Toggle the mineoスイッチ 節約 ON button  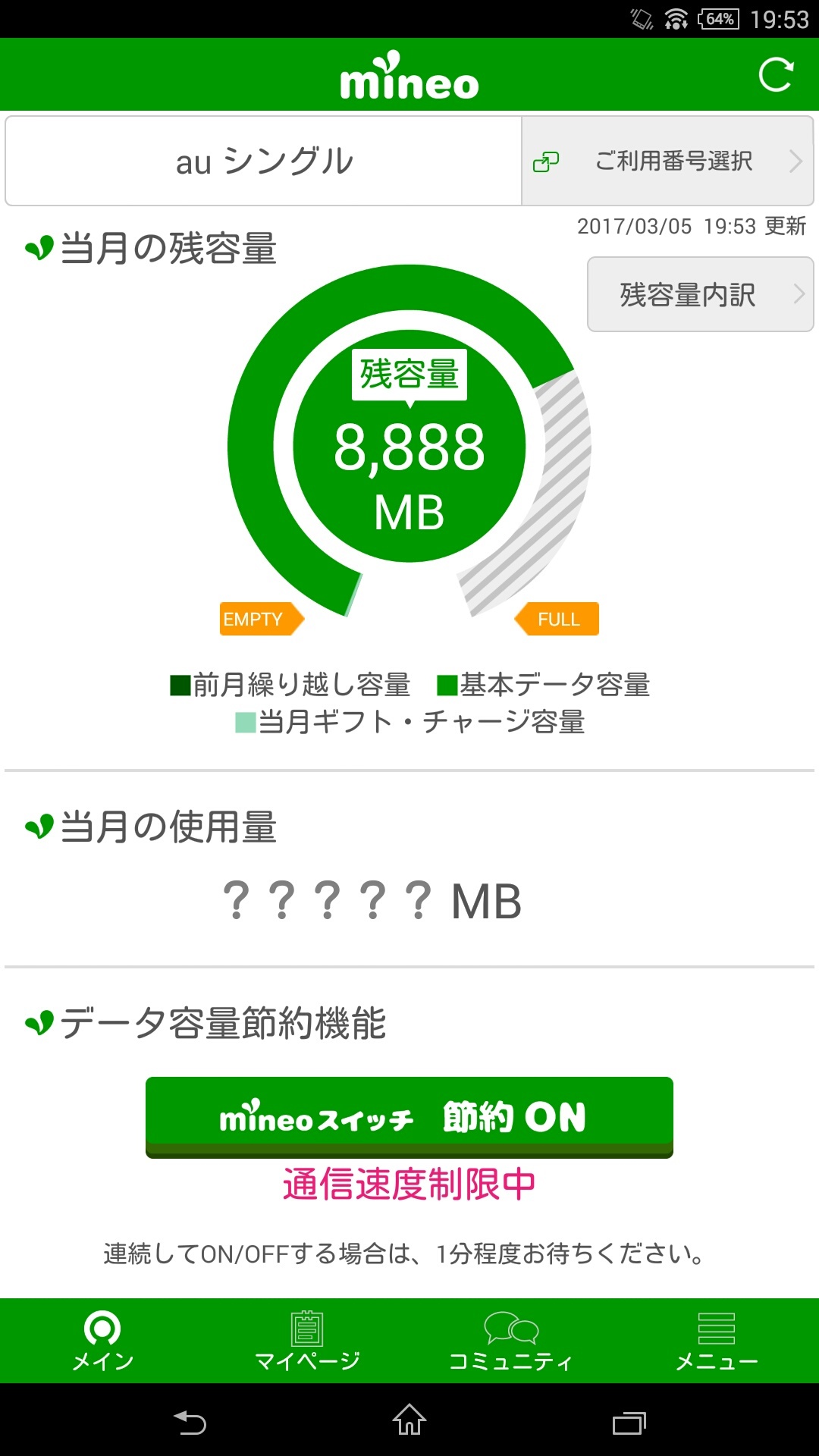(409, 1117)
